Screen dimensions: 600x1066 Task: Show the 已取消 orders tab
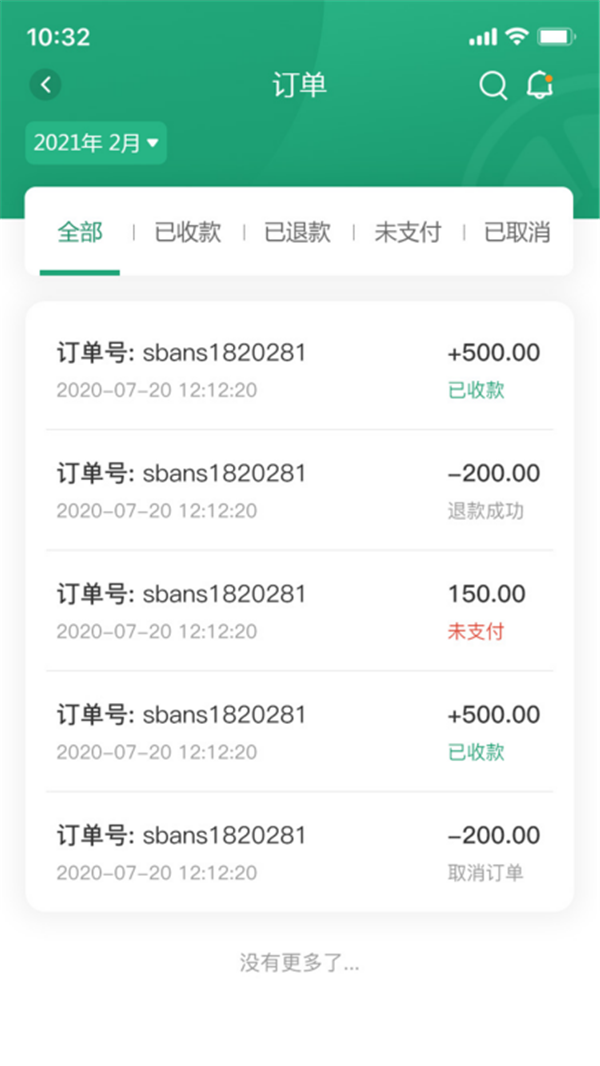(517, 233)
